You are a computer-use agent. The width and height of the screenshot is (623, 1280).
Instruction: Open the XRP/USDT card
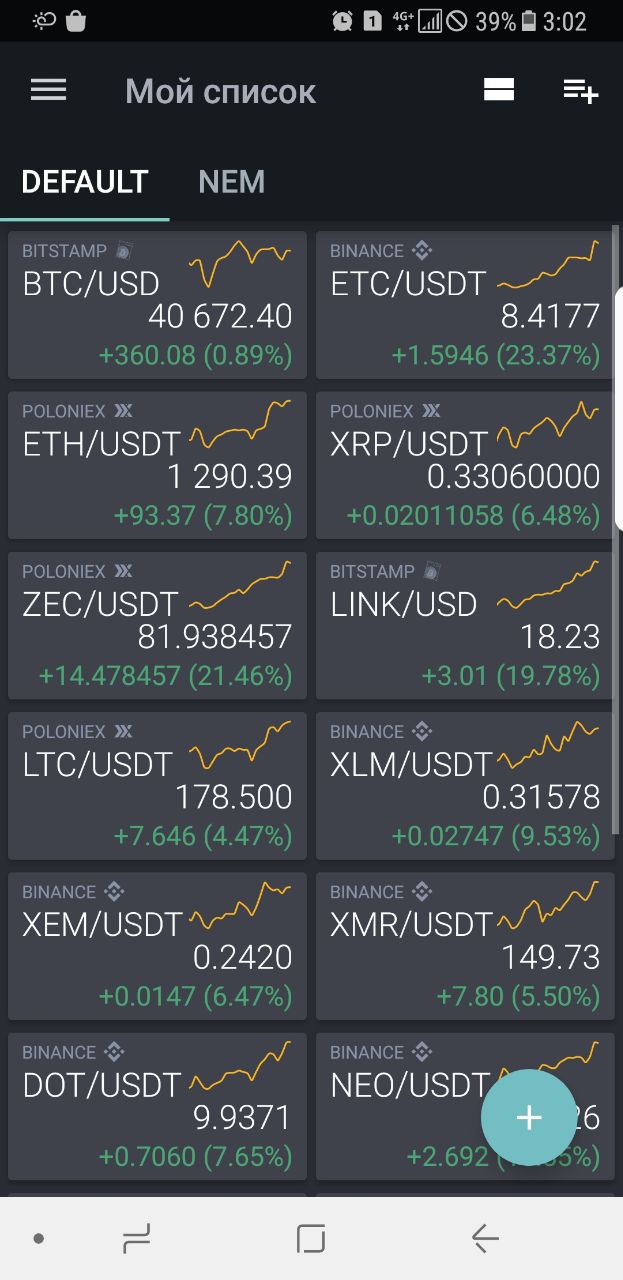(465, 465)
